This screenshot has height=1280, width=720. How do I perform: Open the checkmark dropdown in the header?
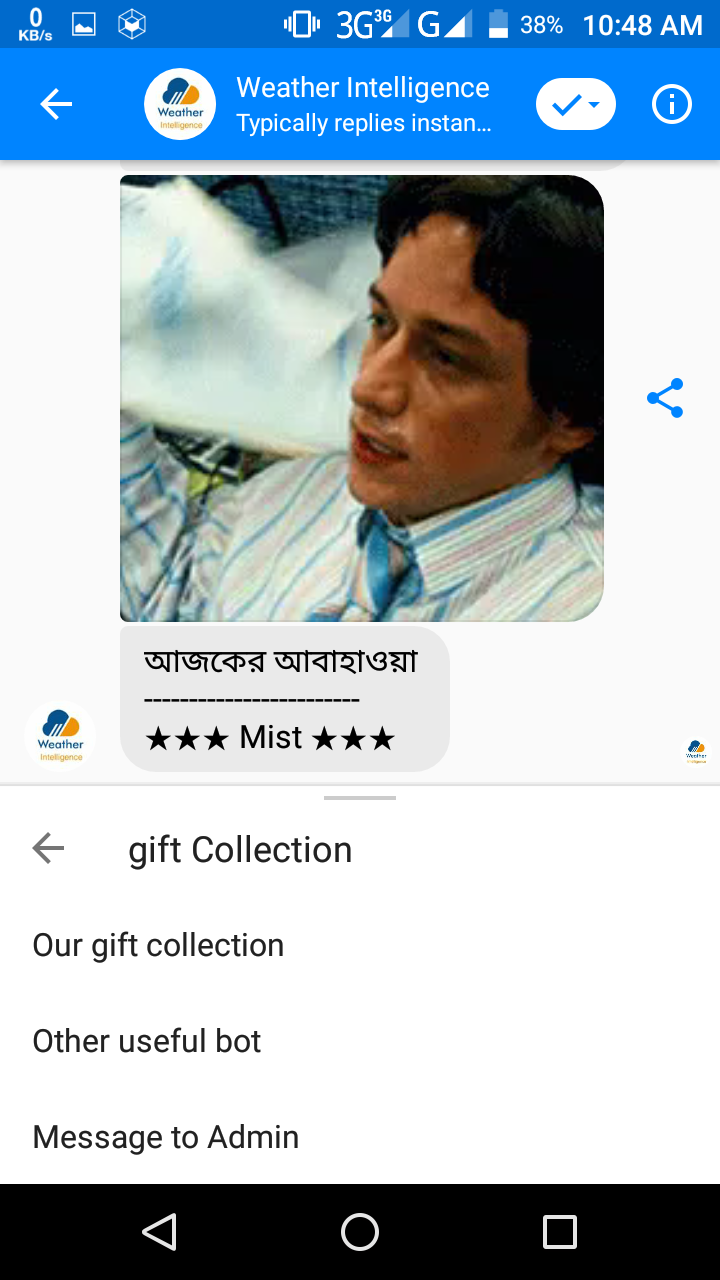(575, 104)
